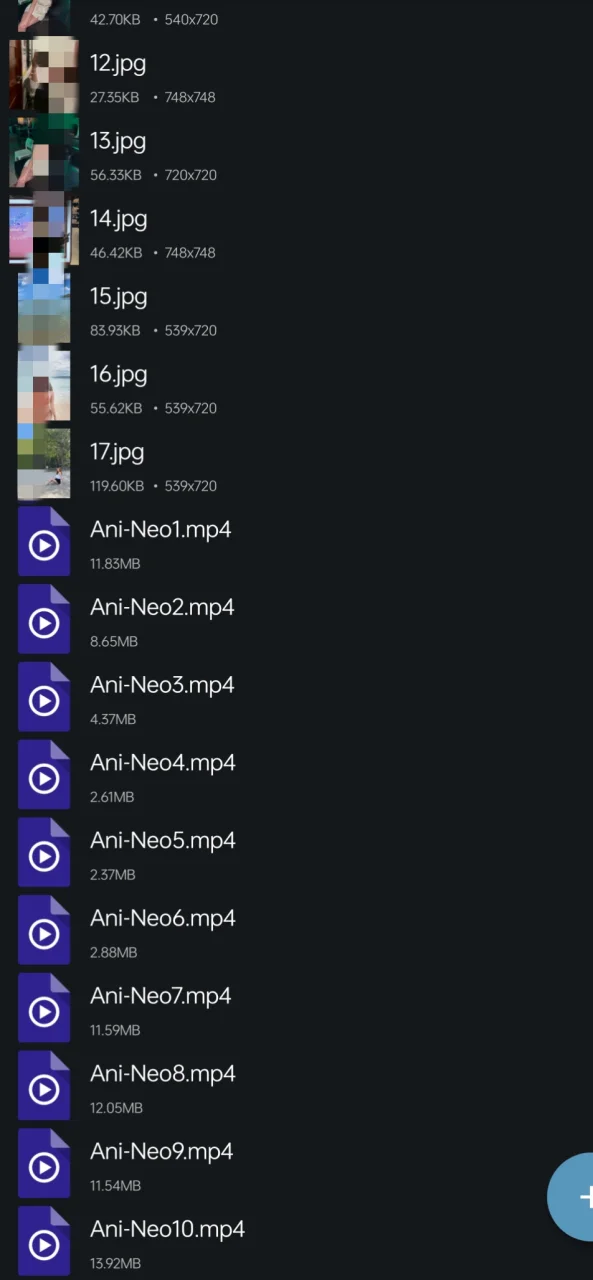The width and height of the screenshot is (593, 1280).
Task: Tap the Ani-Neo5.mp4 entry
Action: (x=296, y=856)
